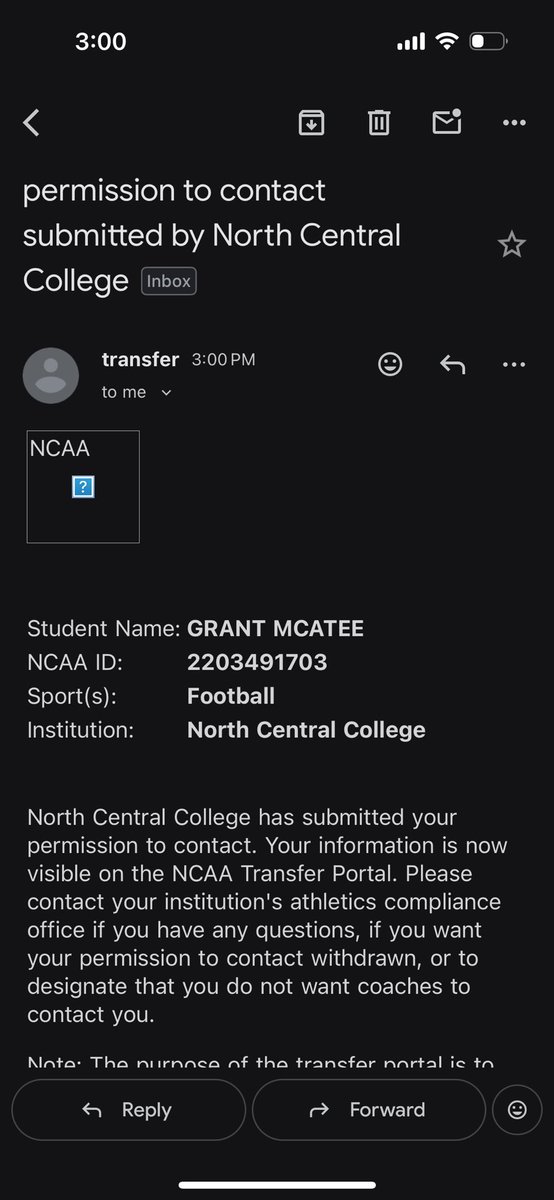Tap the Reply button at the bottom

pos(129,1109)
